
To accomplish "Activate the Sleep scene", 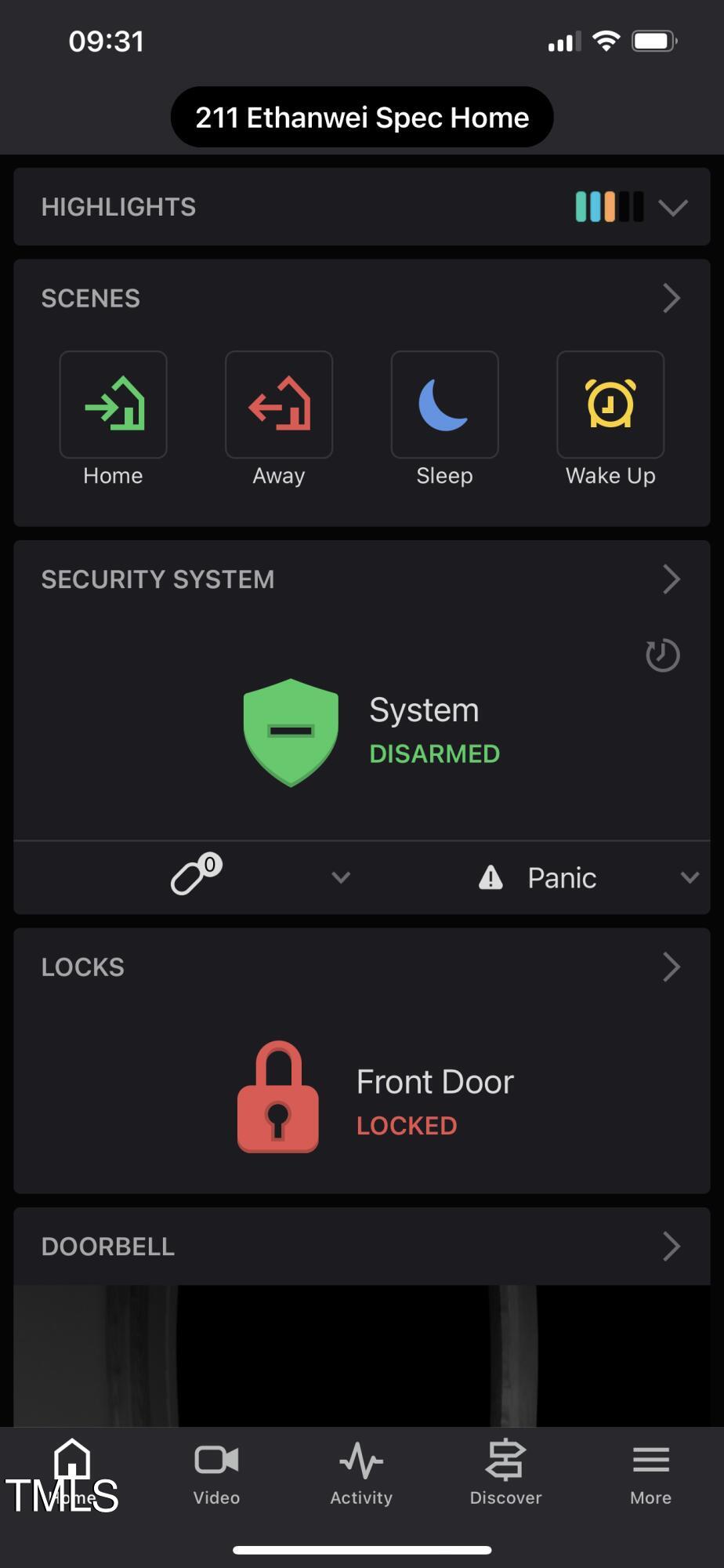I will tap(444, 405).
